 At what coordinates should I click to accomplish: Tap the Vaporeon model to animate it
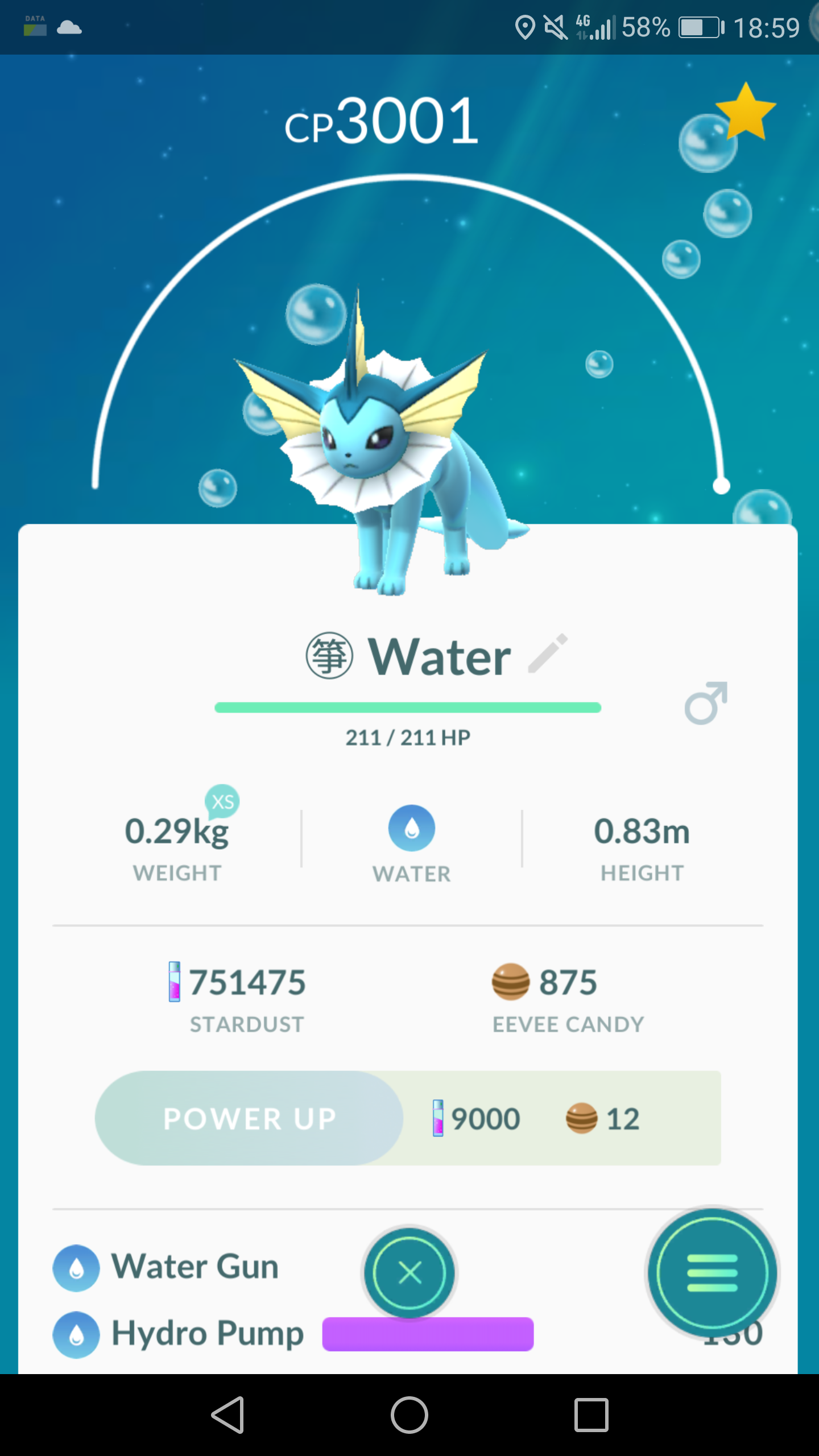380,449
